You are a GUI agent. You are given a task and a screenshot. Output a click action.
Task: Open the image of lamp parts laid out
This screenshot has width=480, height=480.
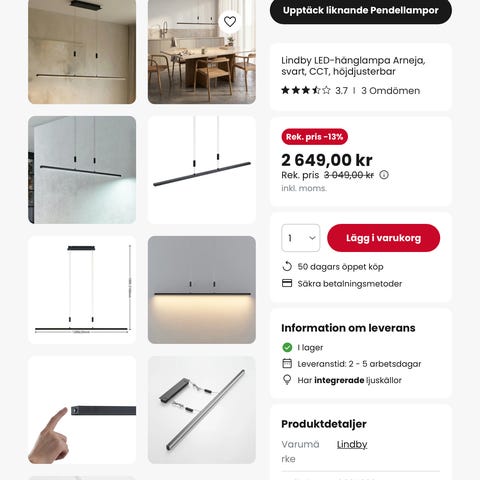pos(202,410)
